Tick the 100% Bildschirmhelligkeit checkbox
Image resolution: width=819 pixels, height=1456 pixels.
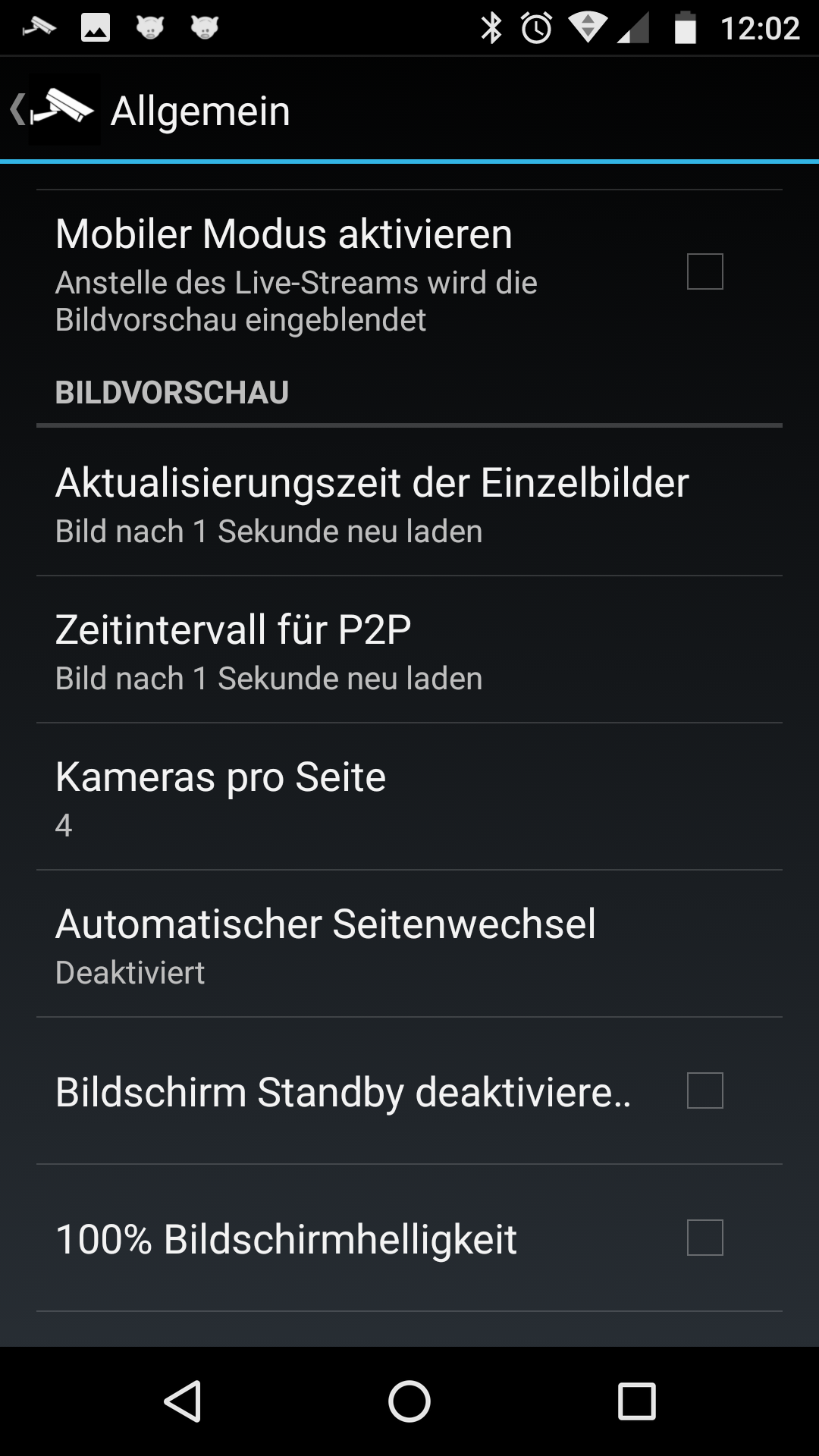click(704, 1238)
